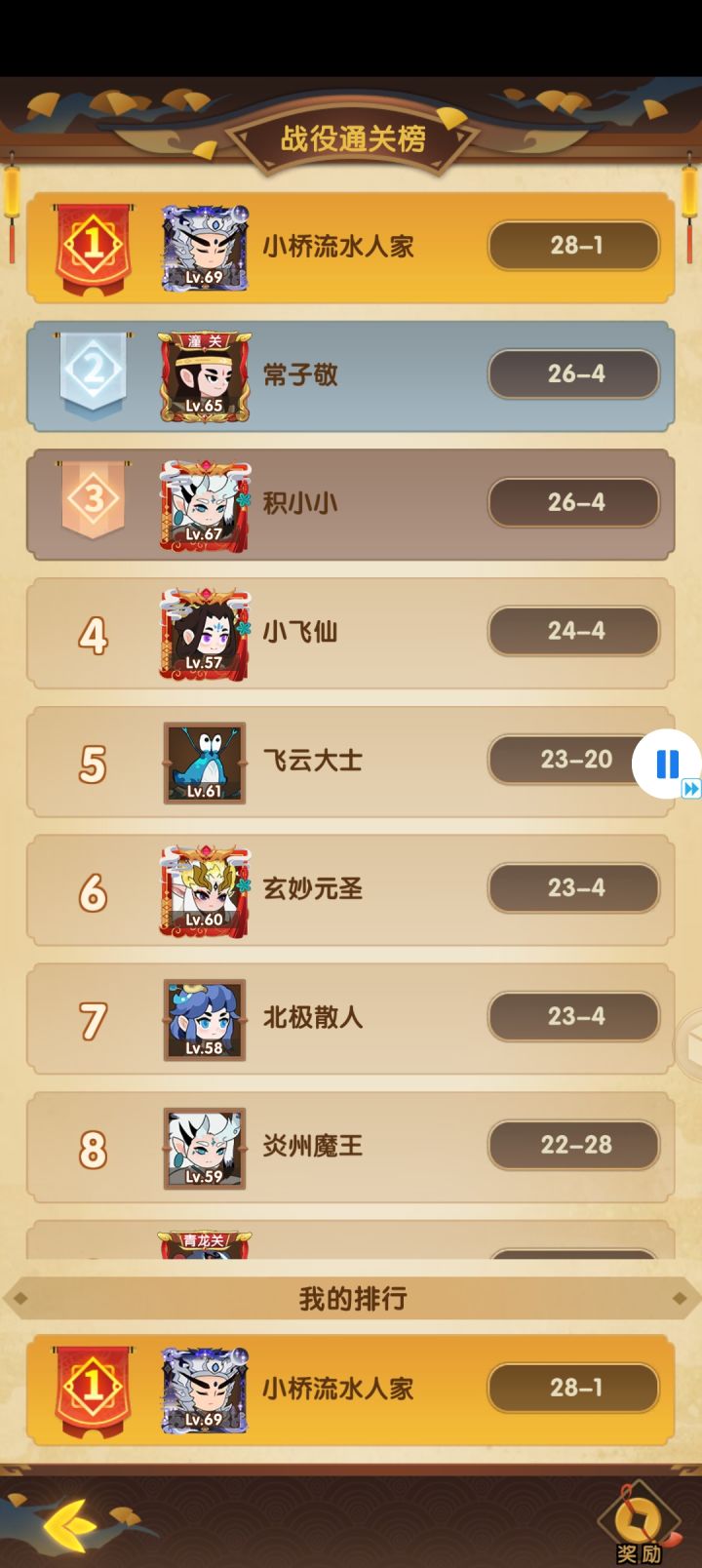Viewport: 702px width, 1568px height.
Task: Tap the 28-1 stage button for rank 1
Action: [x=573, y=245]
